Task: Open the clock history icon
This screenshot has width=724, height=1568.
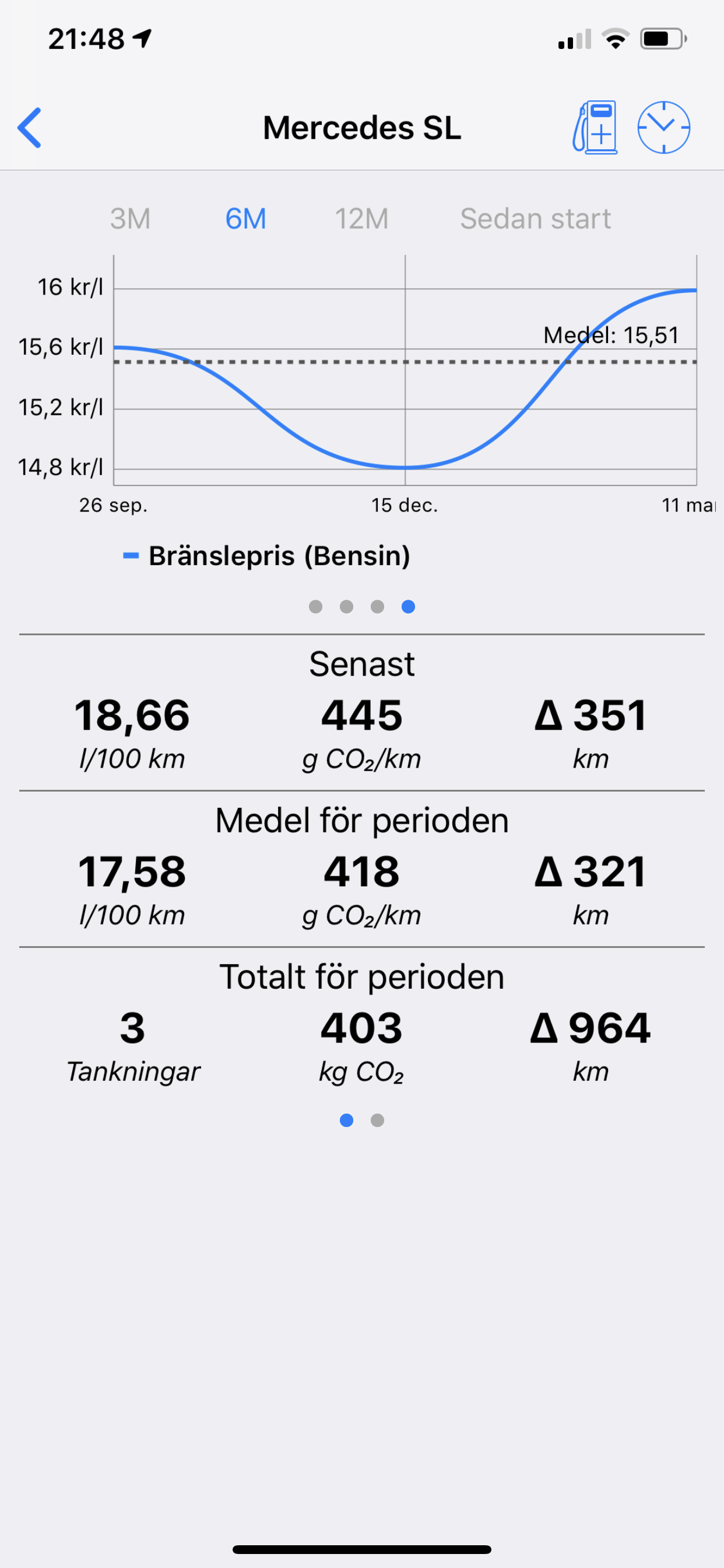Action: (663, 127)
